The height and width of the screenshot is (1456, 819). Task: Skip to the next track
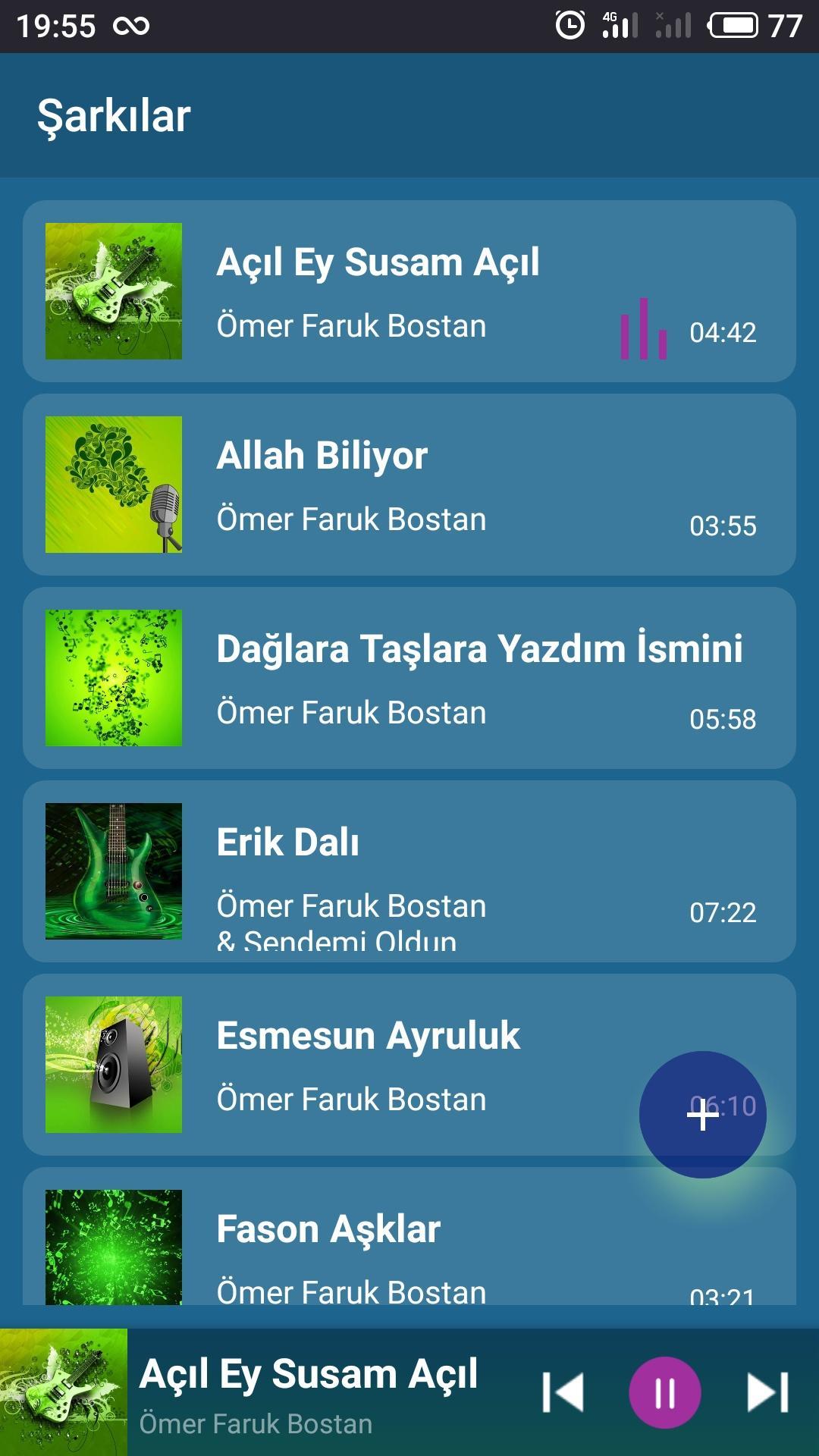[x=767, y=1392]
